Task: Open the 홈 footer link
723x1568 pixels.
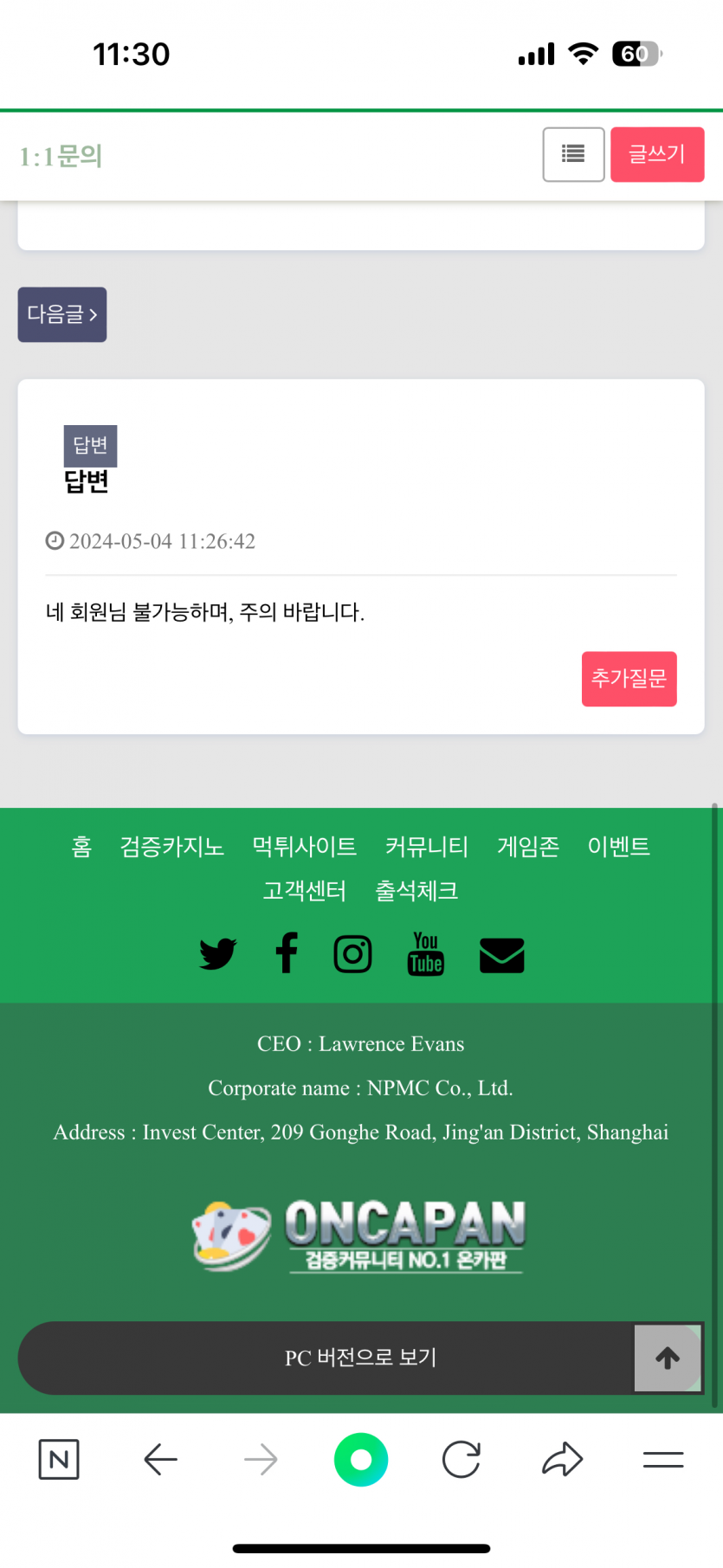Action: pos(81,846)
